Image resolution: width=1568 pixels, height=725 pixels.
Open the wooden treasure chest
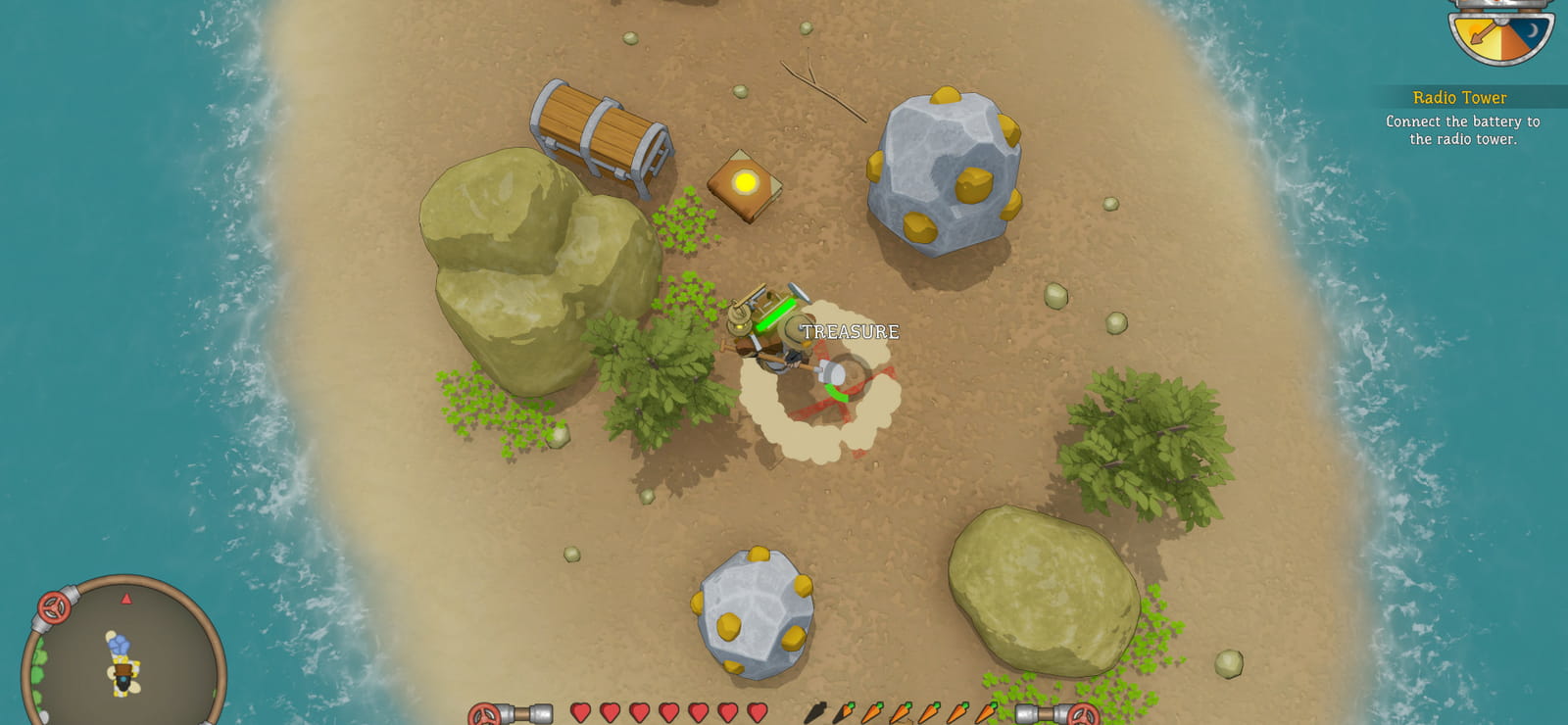point(601,135)
